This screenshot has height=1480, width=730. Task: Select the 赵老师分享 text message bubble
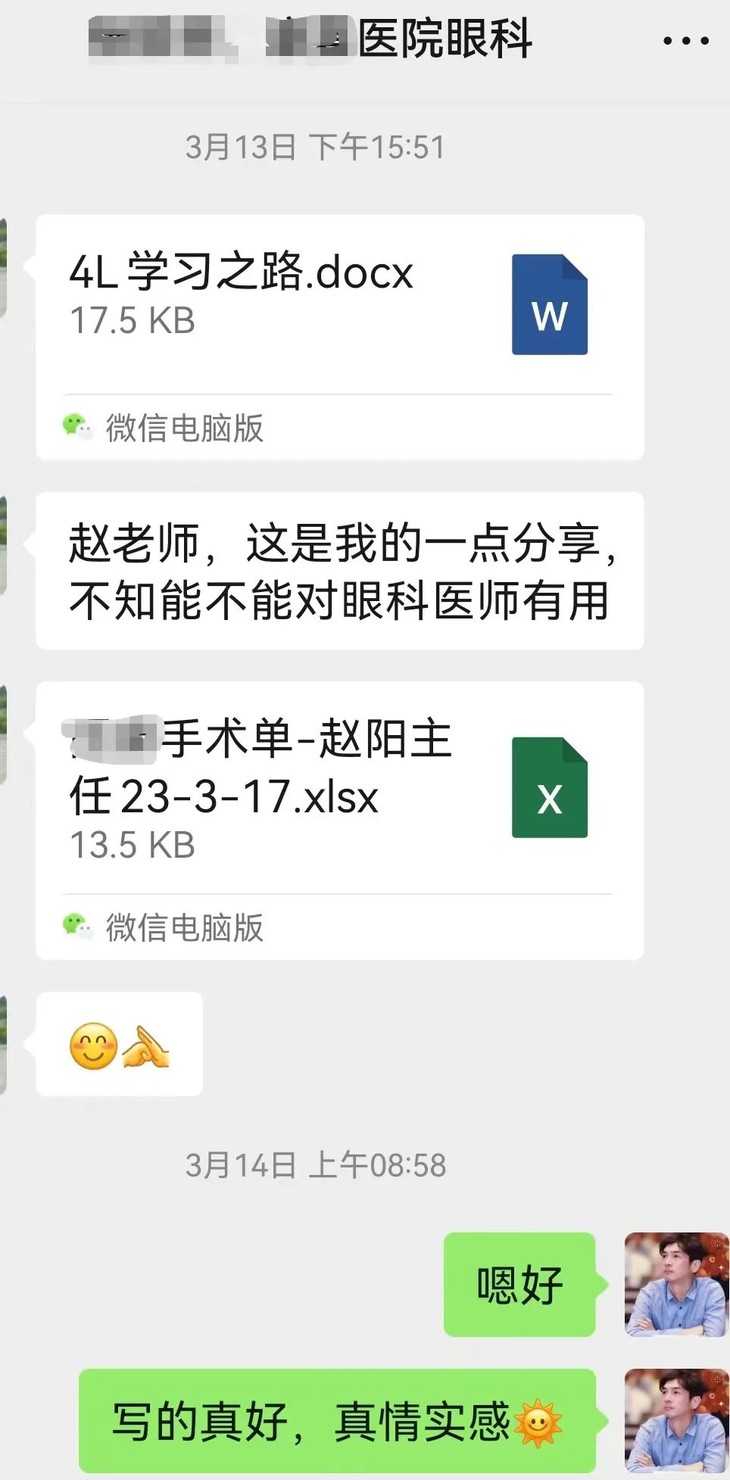click(340, 570)
